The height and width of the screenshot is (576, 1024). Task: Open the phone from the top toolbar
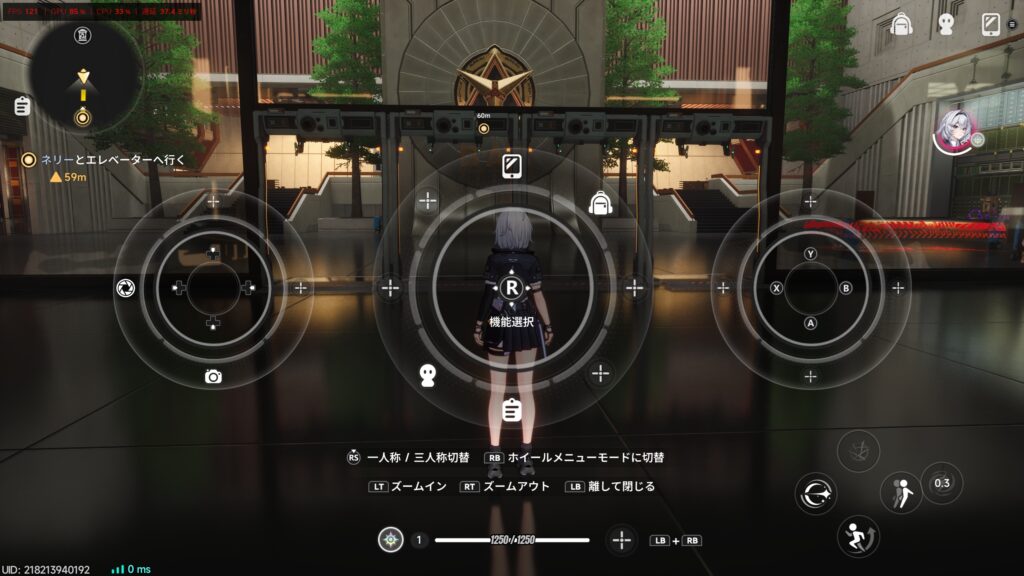pyautogui.click(x=990, y=24)
